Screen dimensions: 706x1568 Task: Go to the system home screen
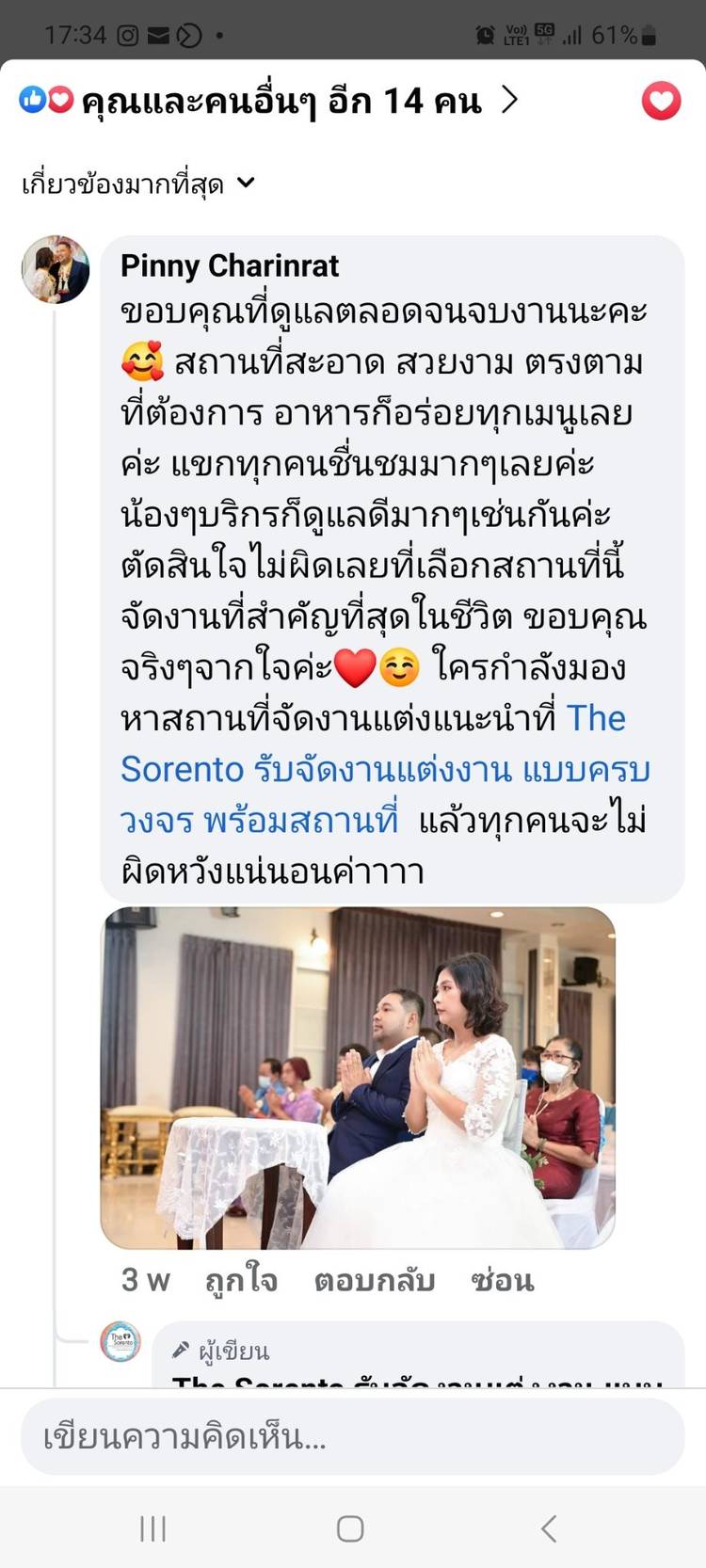(350, 1528)
